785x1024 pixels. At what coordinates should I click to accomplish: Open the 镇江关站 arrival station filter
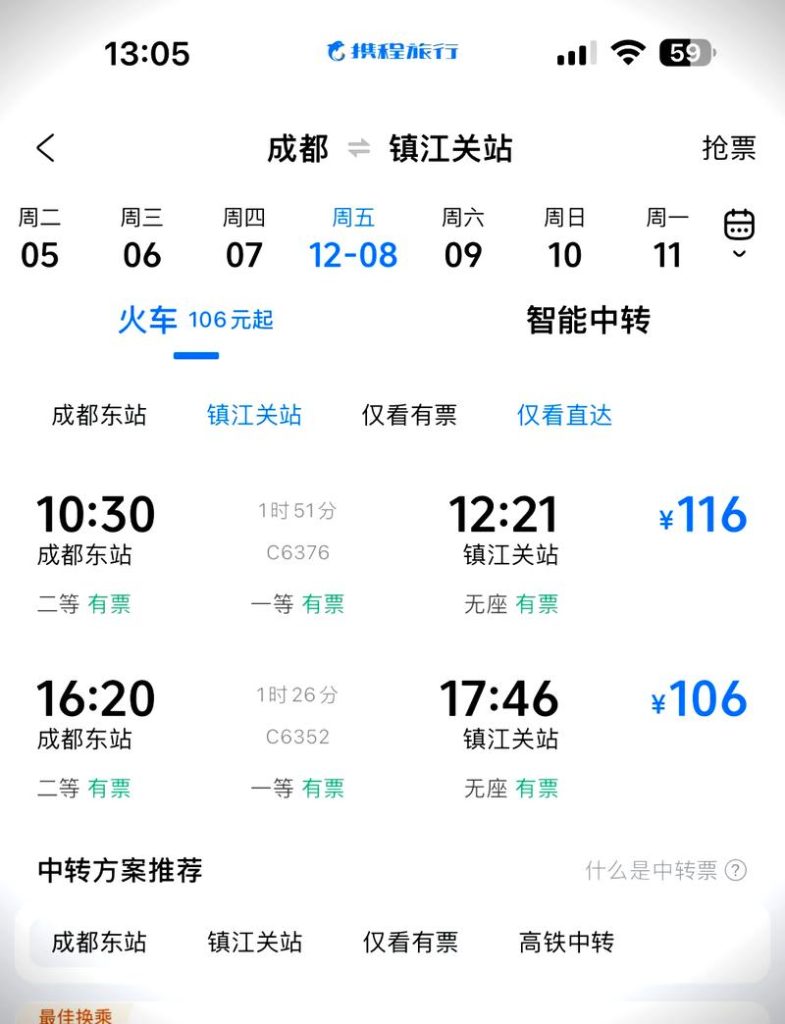click(254, 416)
